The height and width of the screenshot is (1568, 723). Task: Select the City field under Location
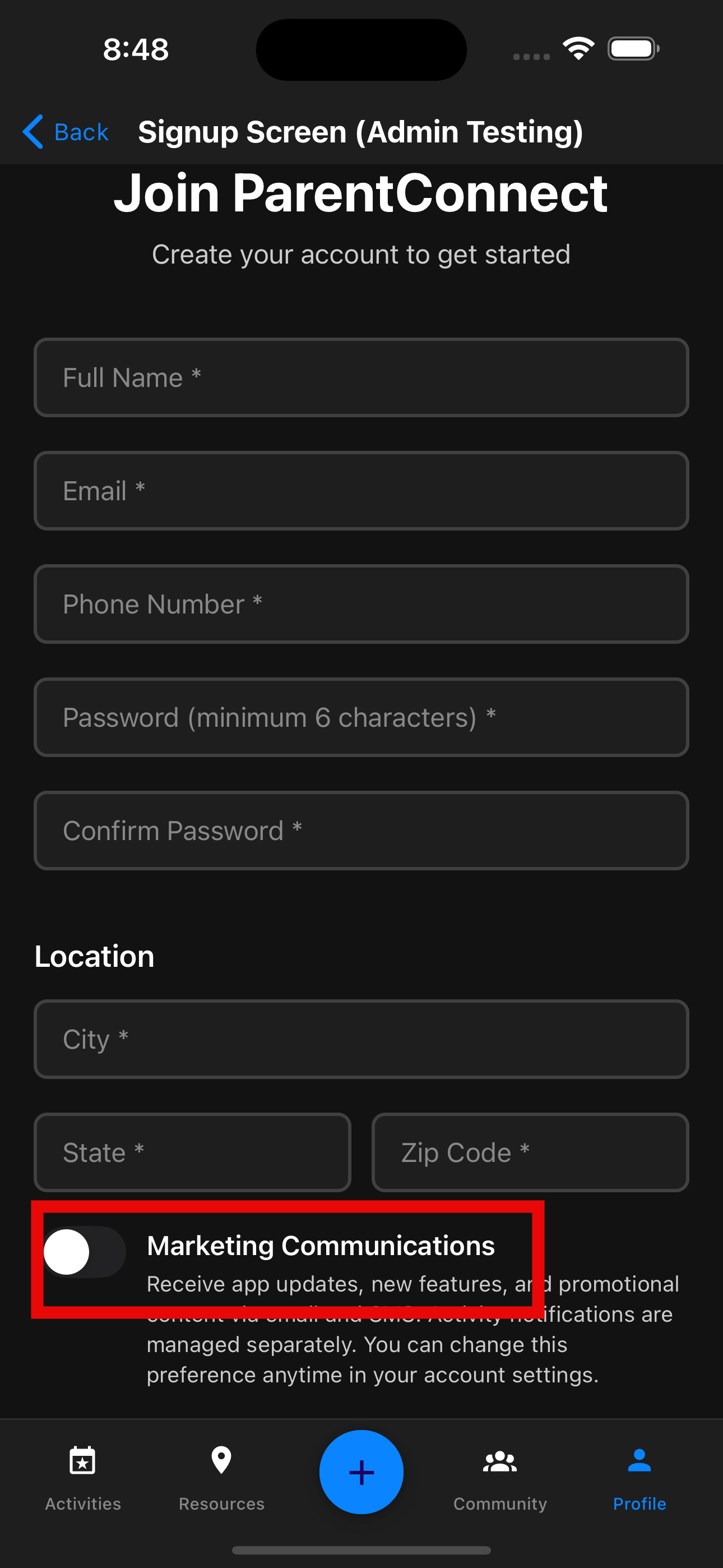(361, 1039)
